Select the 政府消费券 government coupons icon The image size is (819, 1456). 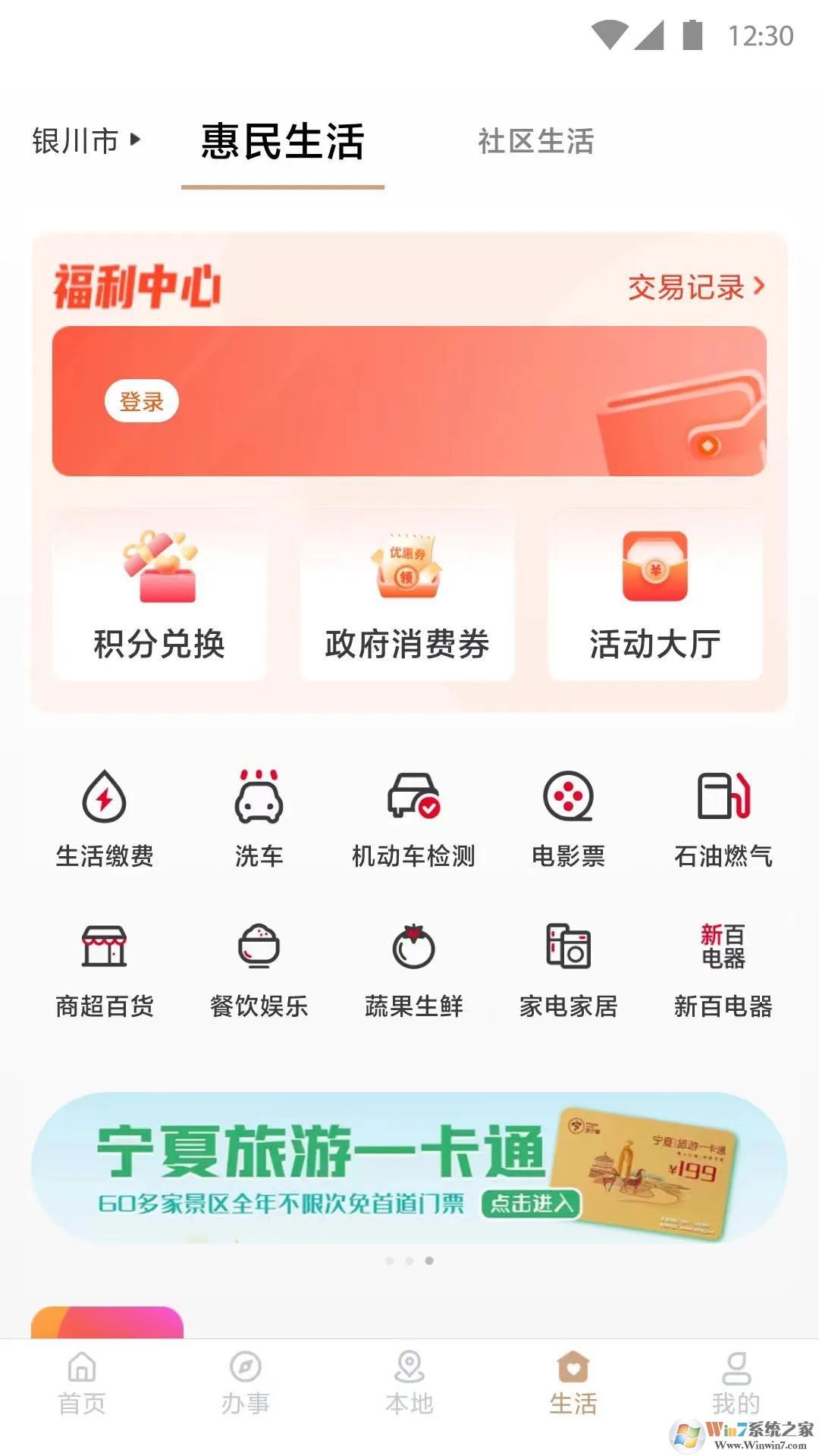click(x=407, y=599)
